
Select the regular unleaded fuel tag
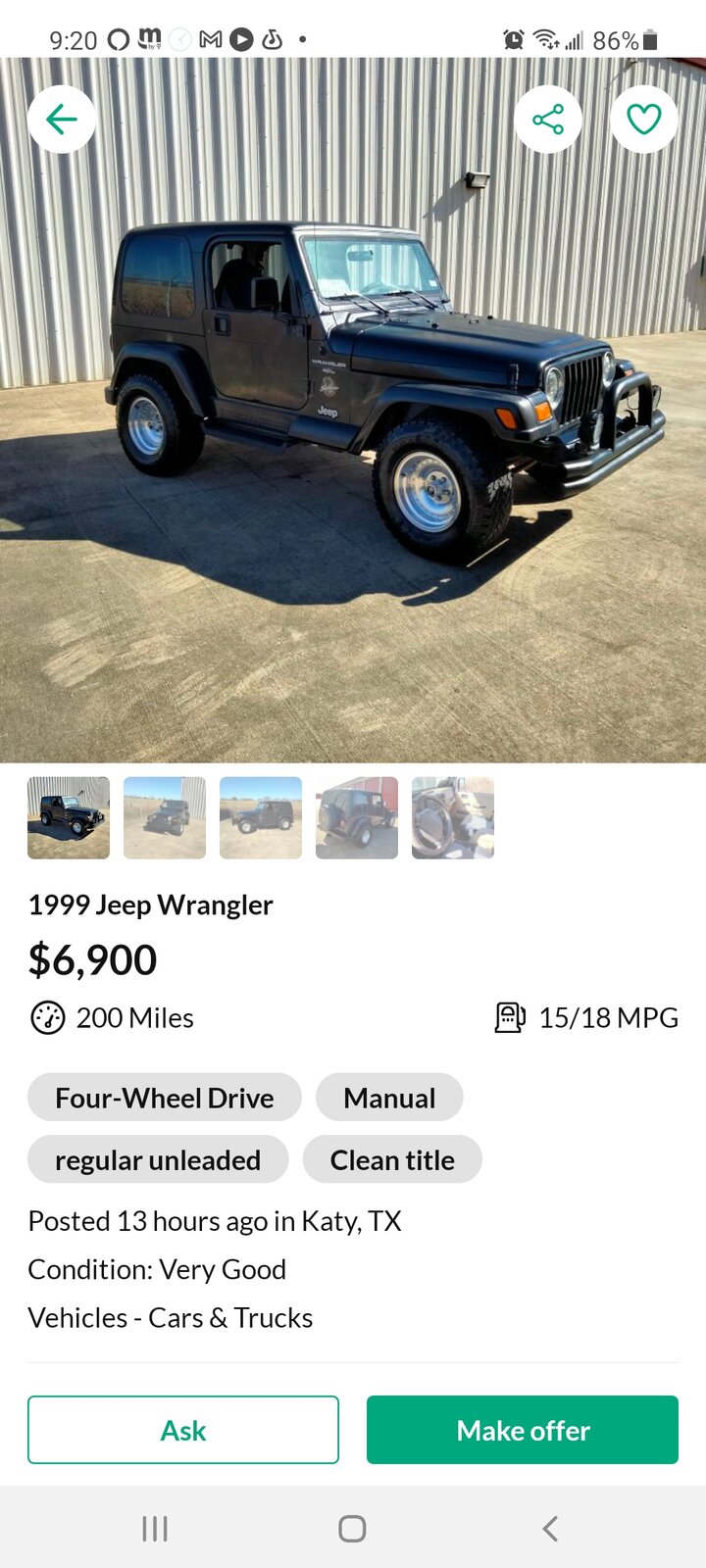point(158,1159)
